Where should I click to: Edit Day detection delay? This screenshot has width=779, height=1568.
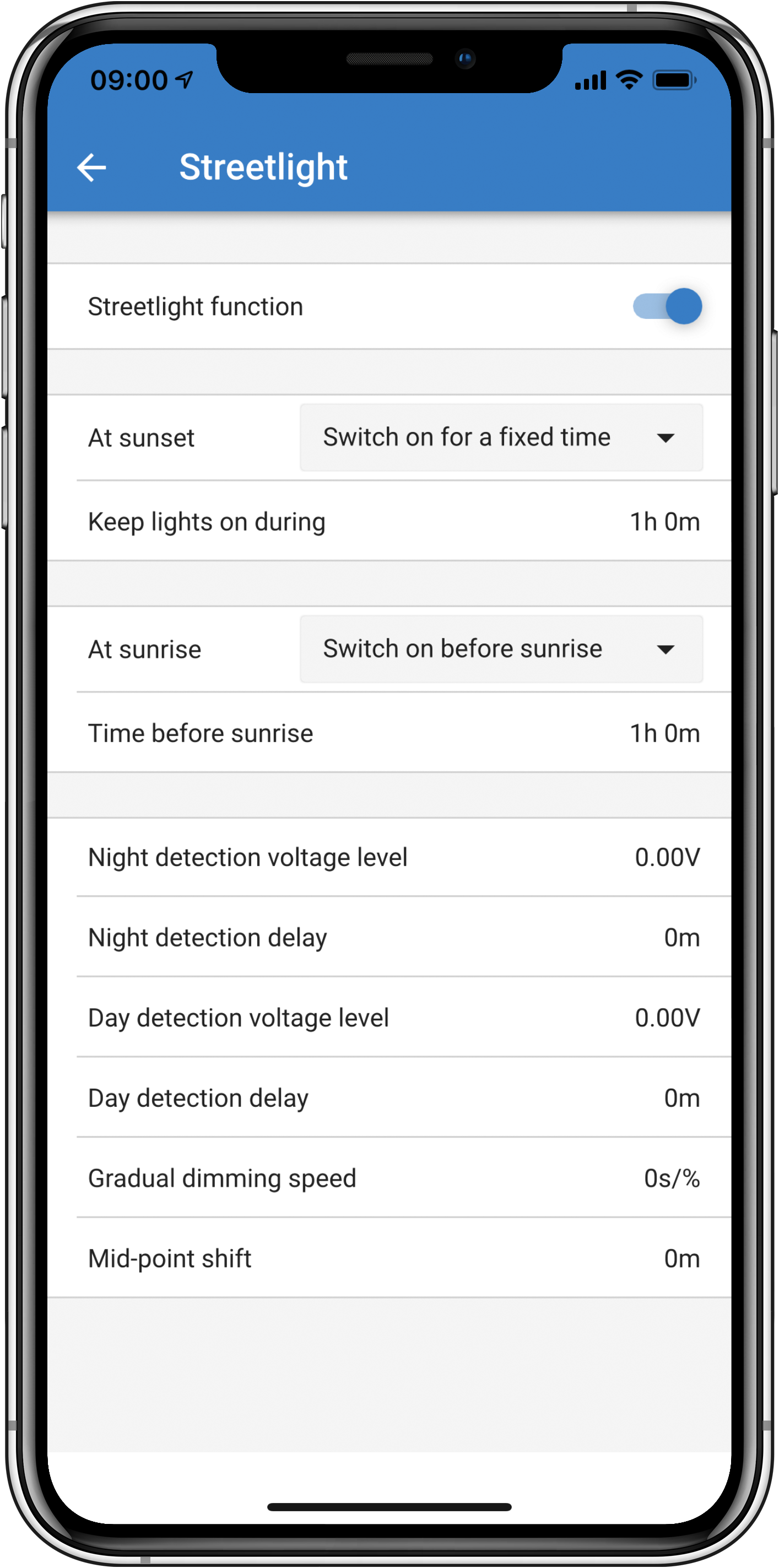pos(389,1098)
